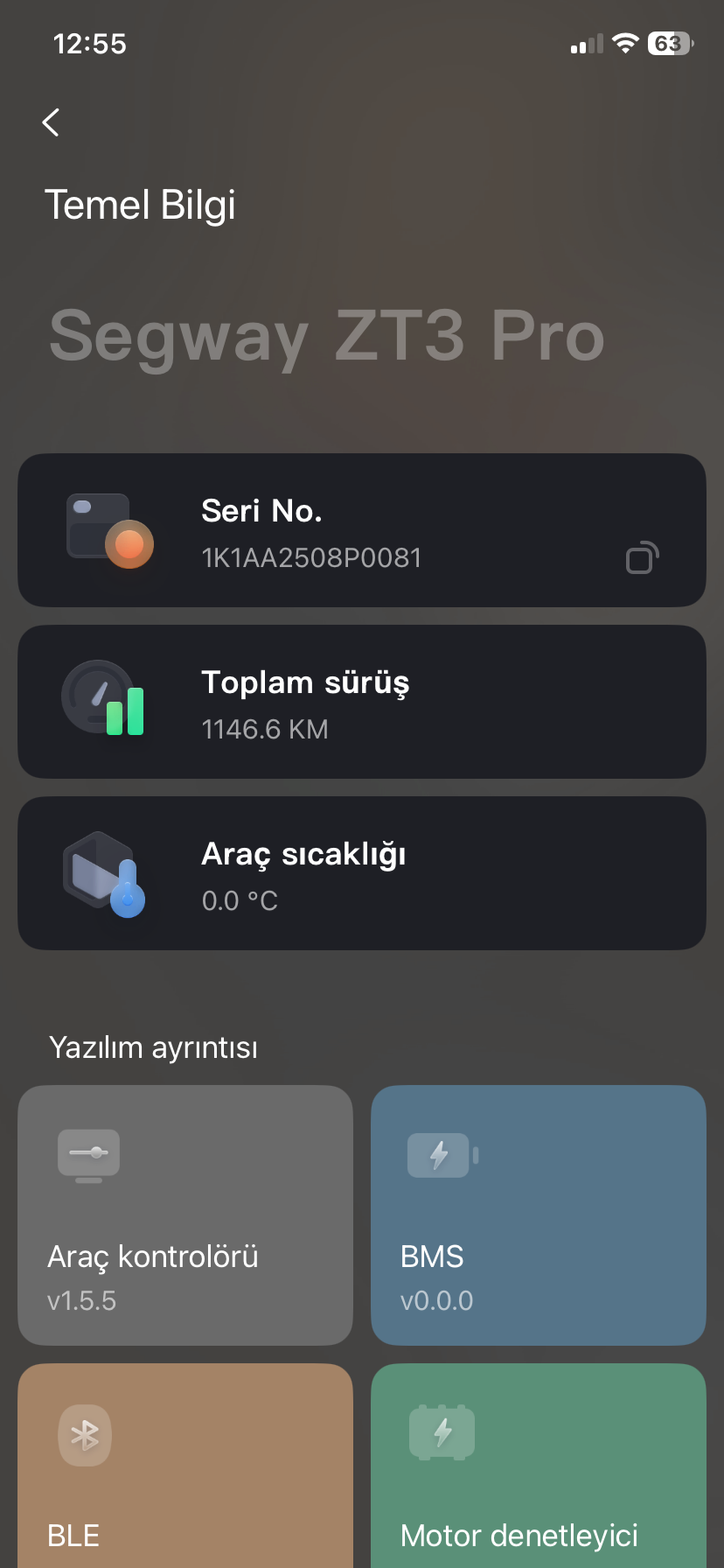Open Motor denetleyici software card
The height and width of the screenshot is (1568, 724).
click(x=538, y=1466)
